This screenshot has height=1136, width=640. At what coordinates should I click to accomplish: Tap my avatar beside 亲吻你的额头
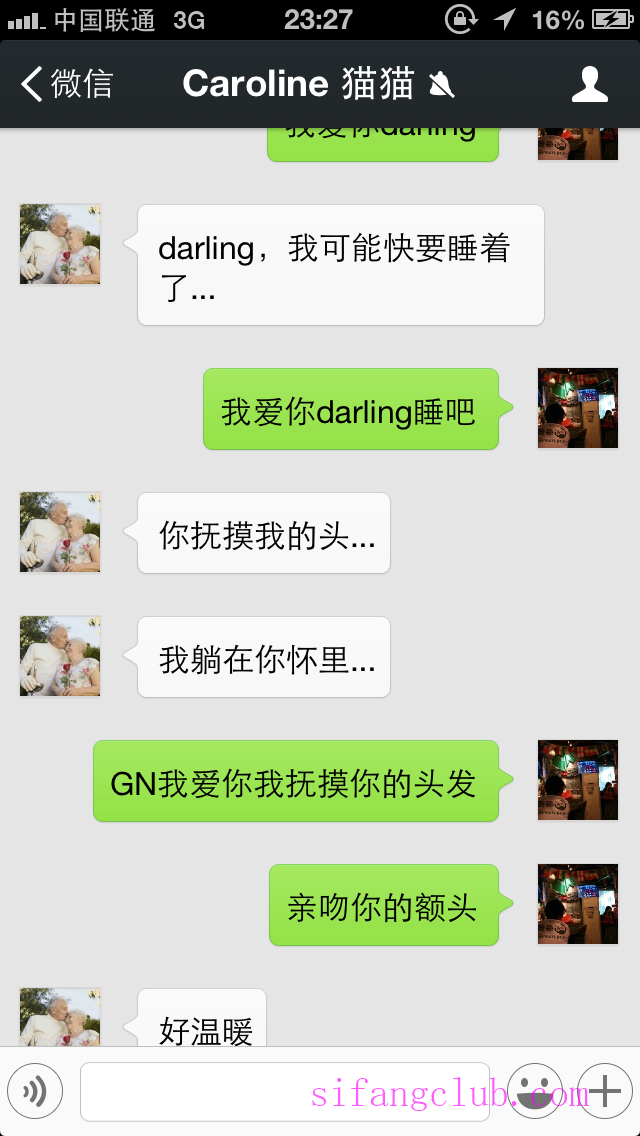point(578,904)
